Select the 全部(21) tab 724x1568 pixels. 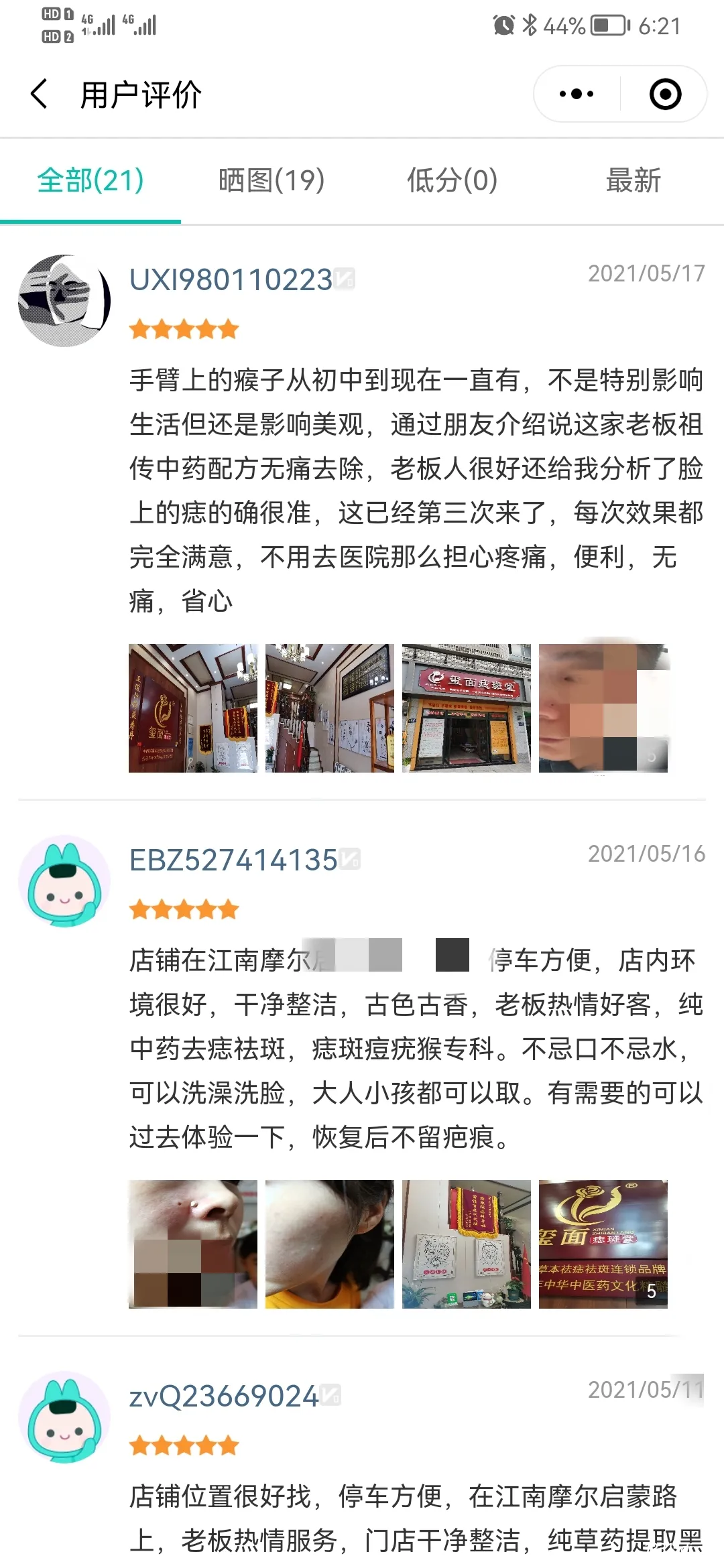point(90,180)
